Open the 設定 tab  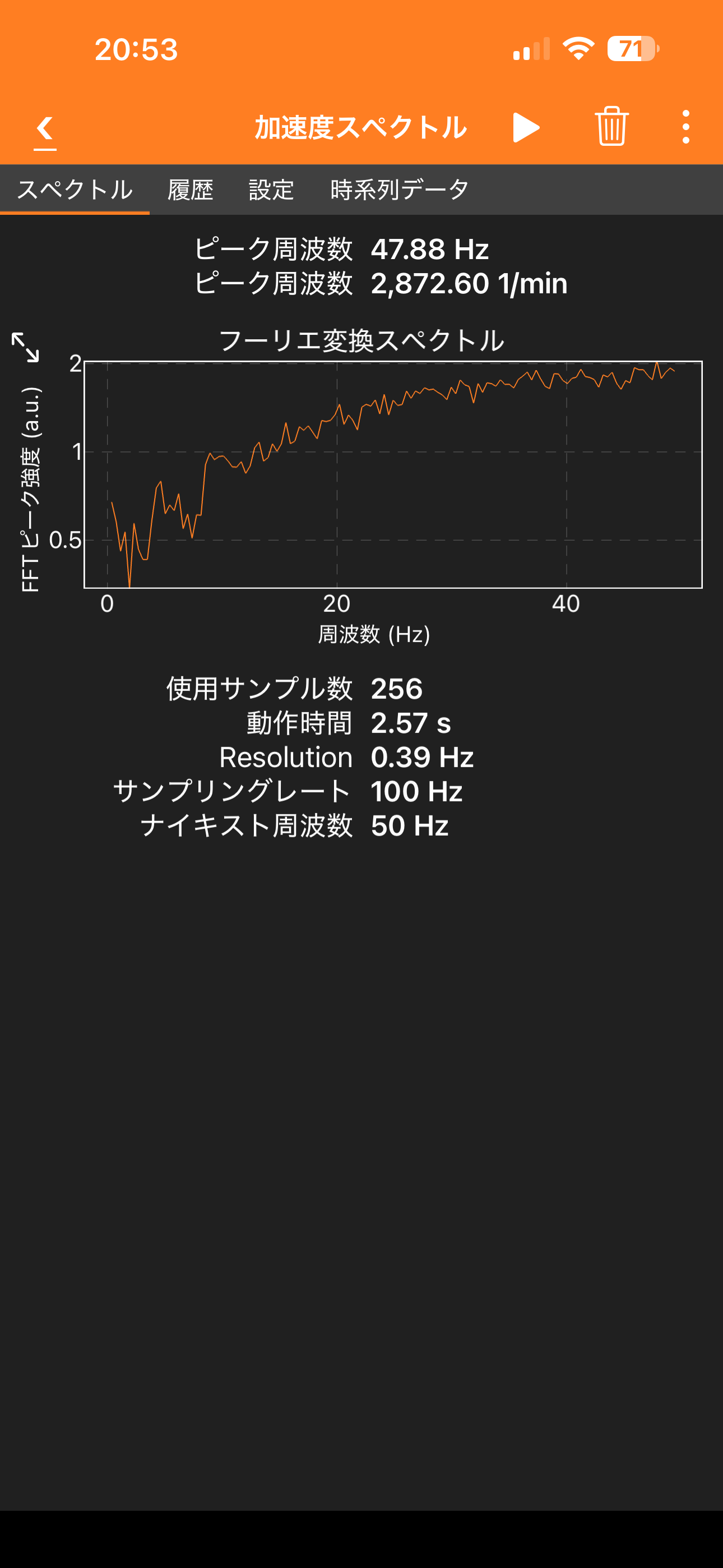271,190
